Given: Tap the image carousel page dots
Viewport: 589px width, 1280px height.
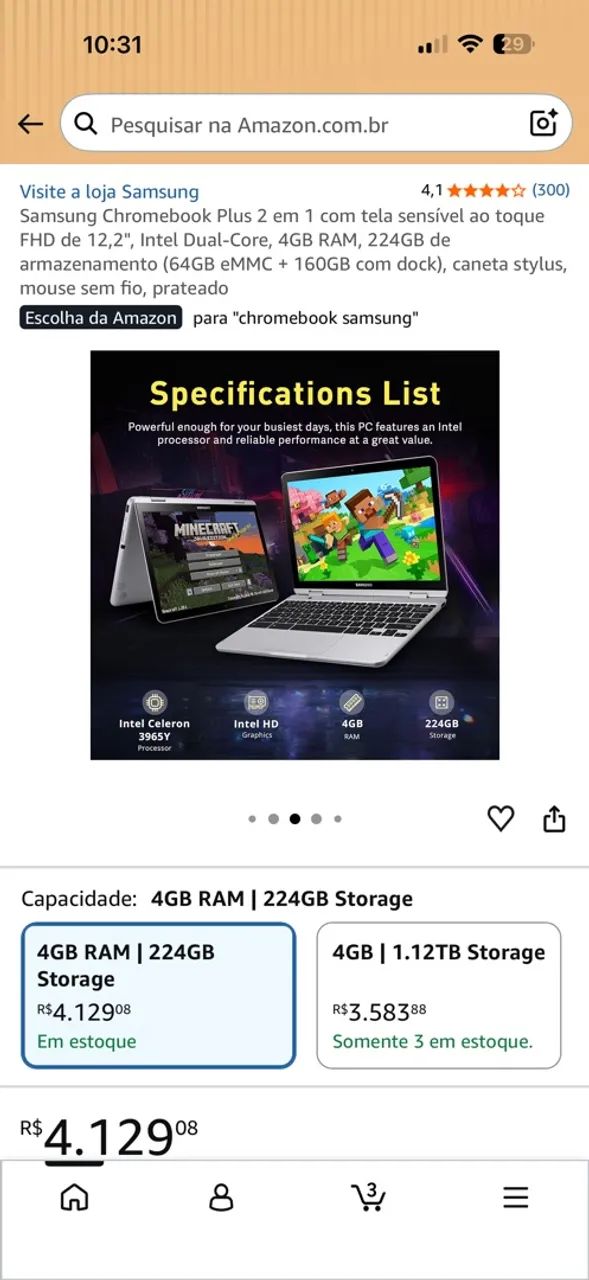Looking at the screenshot, I should coord(295,819).
